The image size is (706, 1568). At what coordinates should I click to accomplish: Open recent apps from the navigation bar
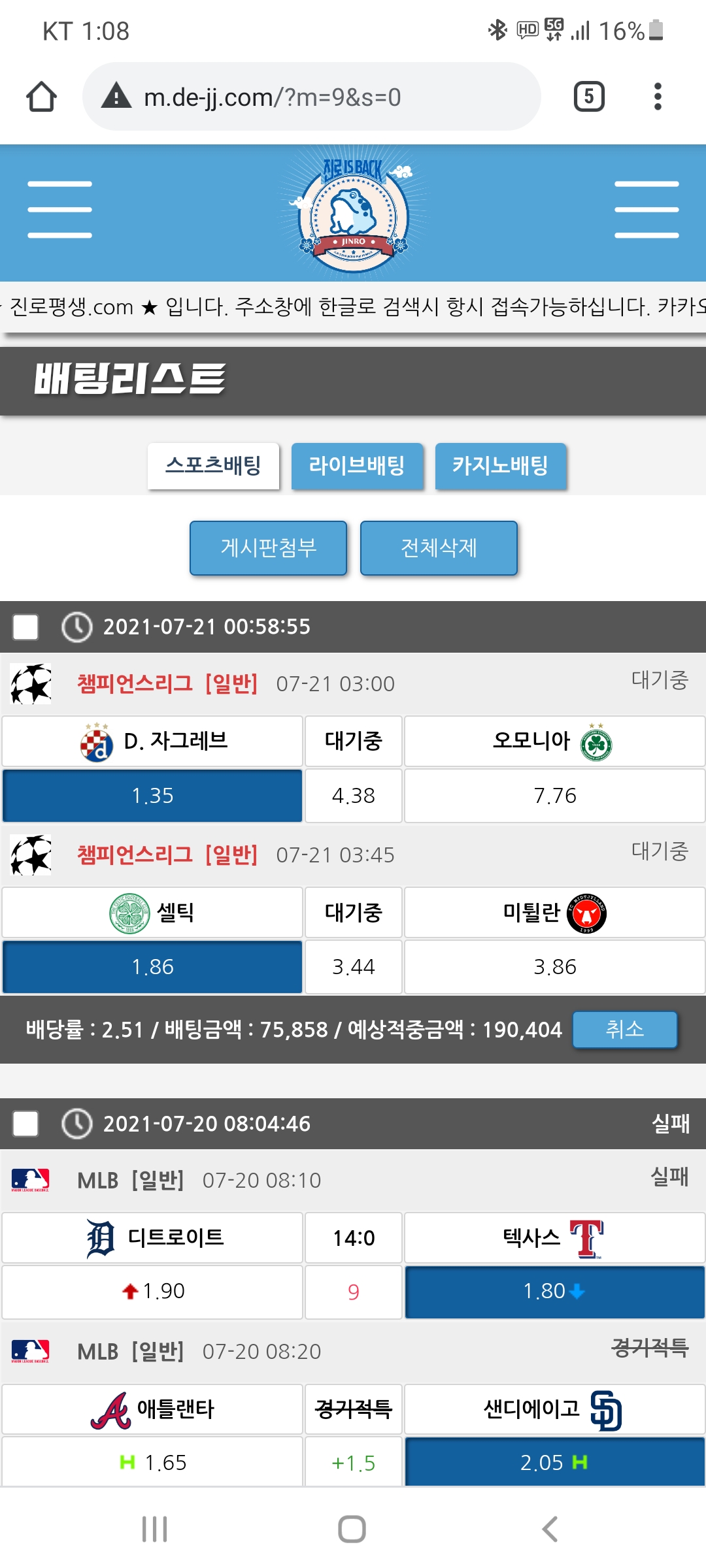(x=155, y=1529)
